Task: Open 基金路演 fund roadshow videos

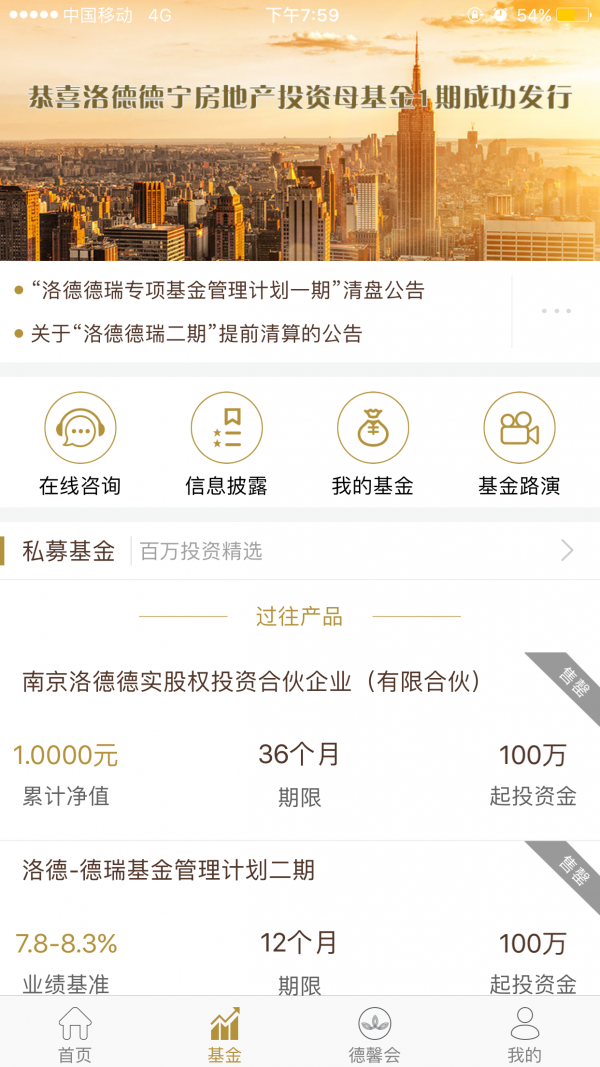Action: (518, 445)
